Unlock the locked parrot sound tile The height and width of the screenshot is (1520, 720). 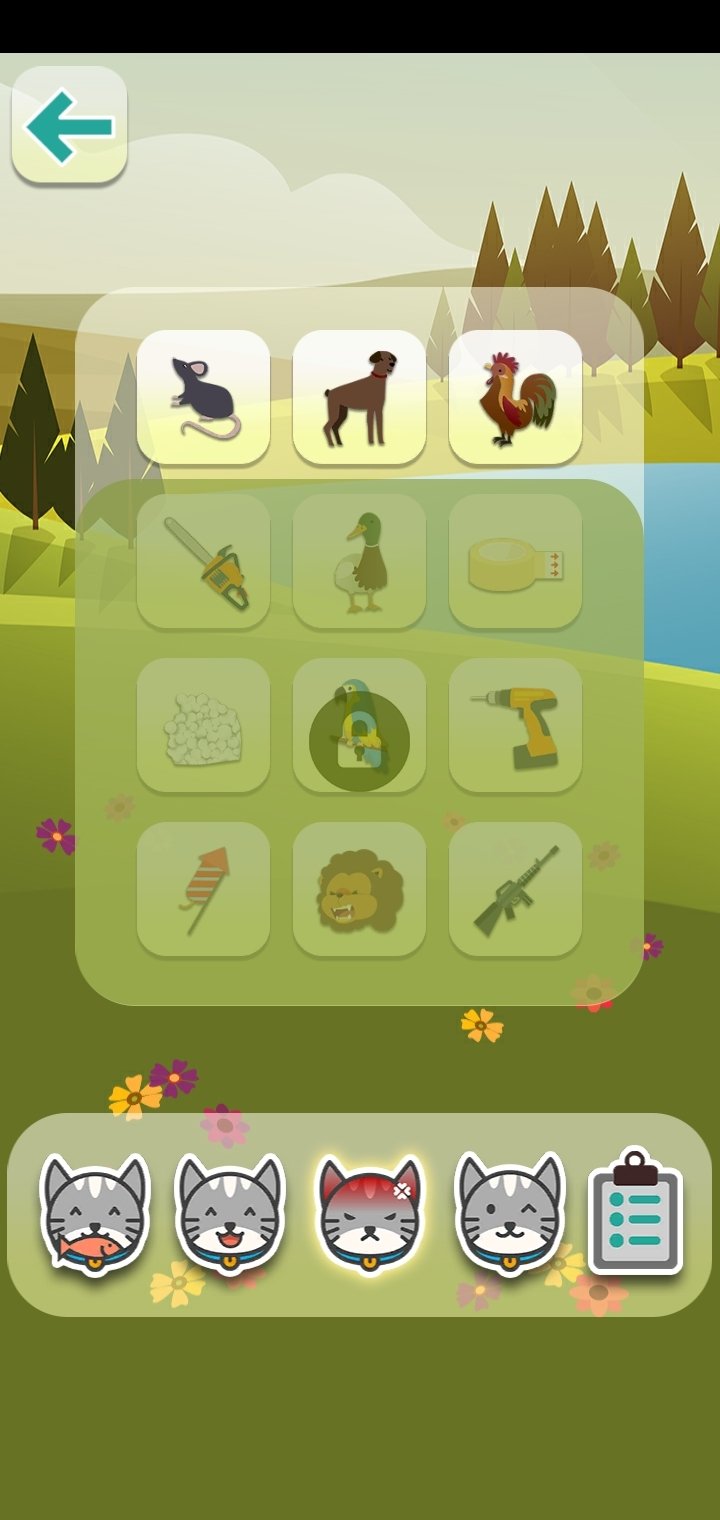click(359, 725)
